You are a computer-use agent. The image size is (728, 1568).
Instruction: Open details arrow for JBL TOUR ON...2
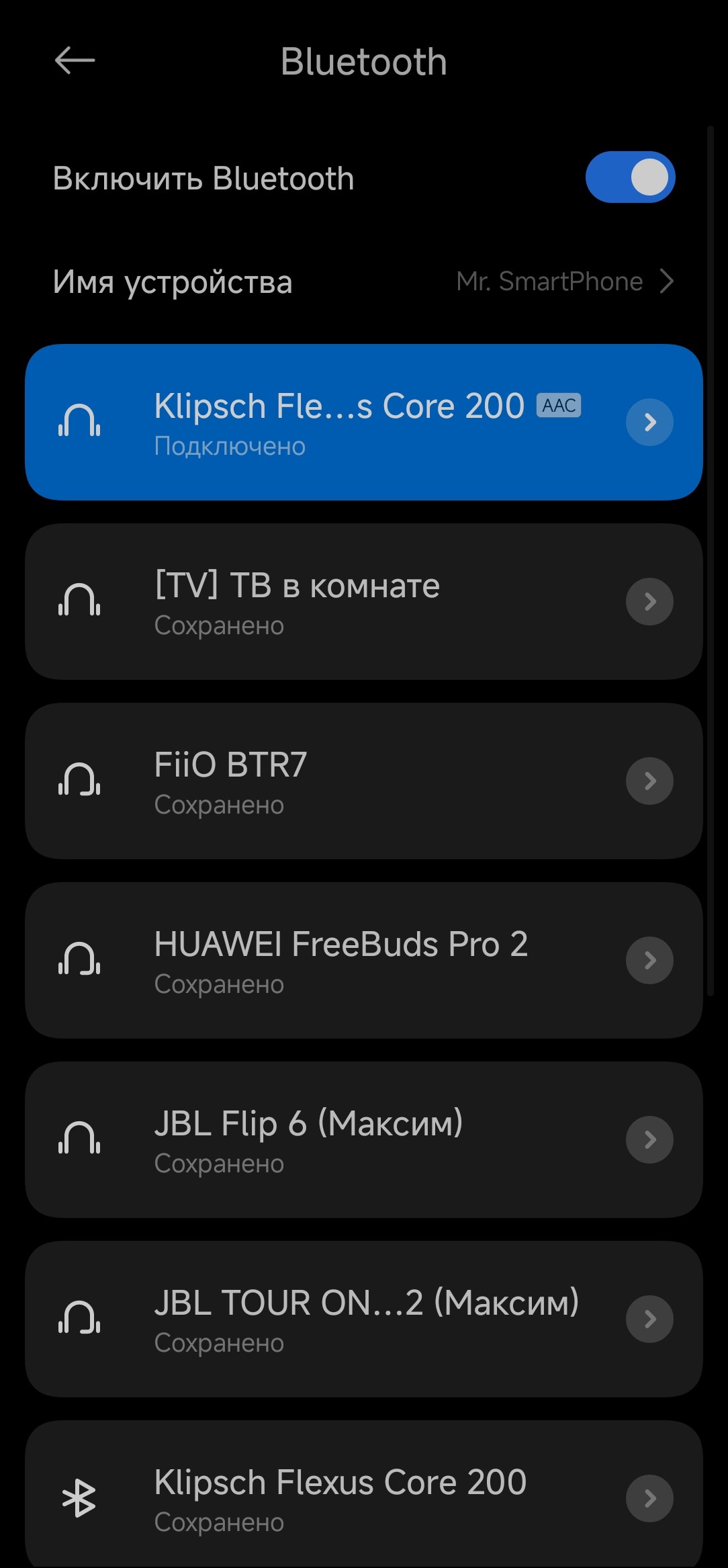[x=649, y=1319]
